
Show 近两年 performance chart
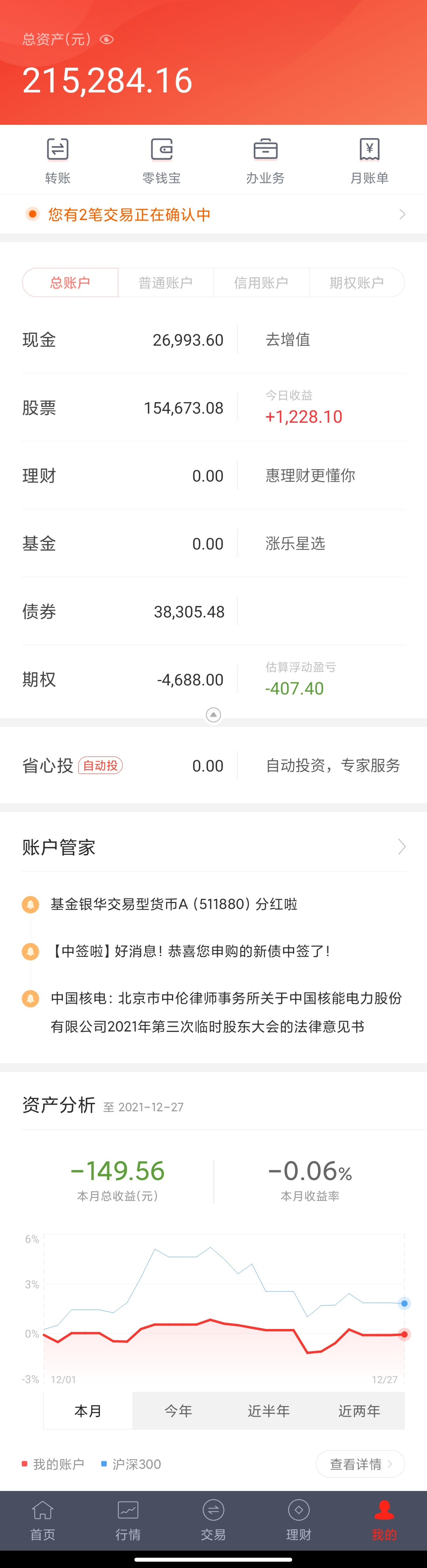click(359, 1410)
